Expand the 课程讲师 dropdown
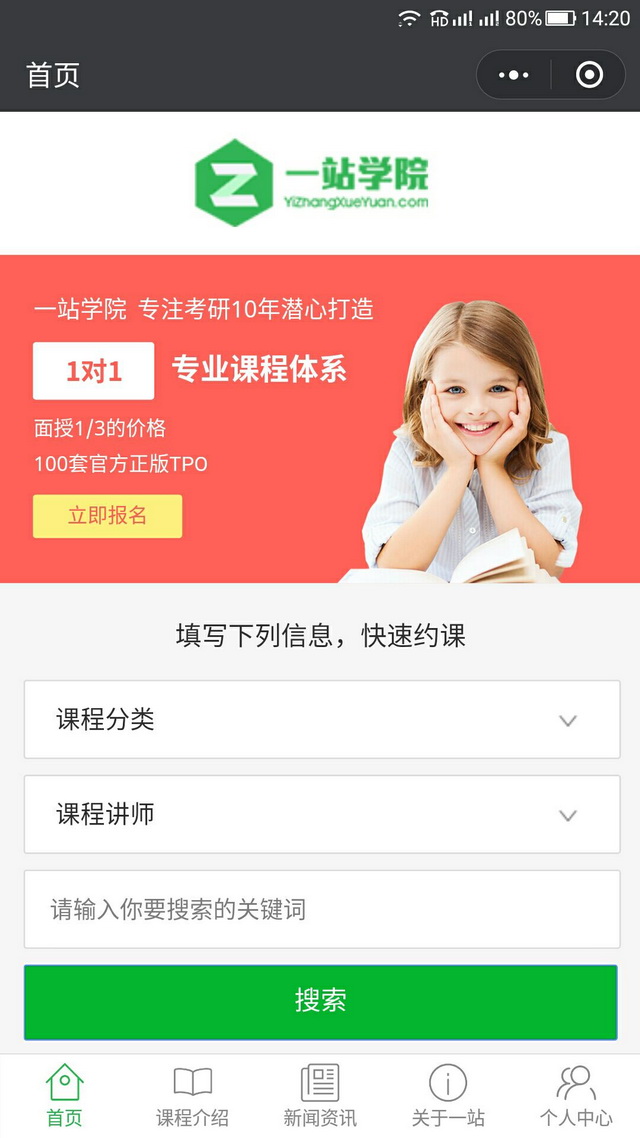640x1138 pixels. [321, 814]
